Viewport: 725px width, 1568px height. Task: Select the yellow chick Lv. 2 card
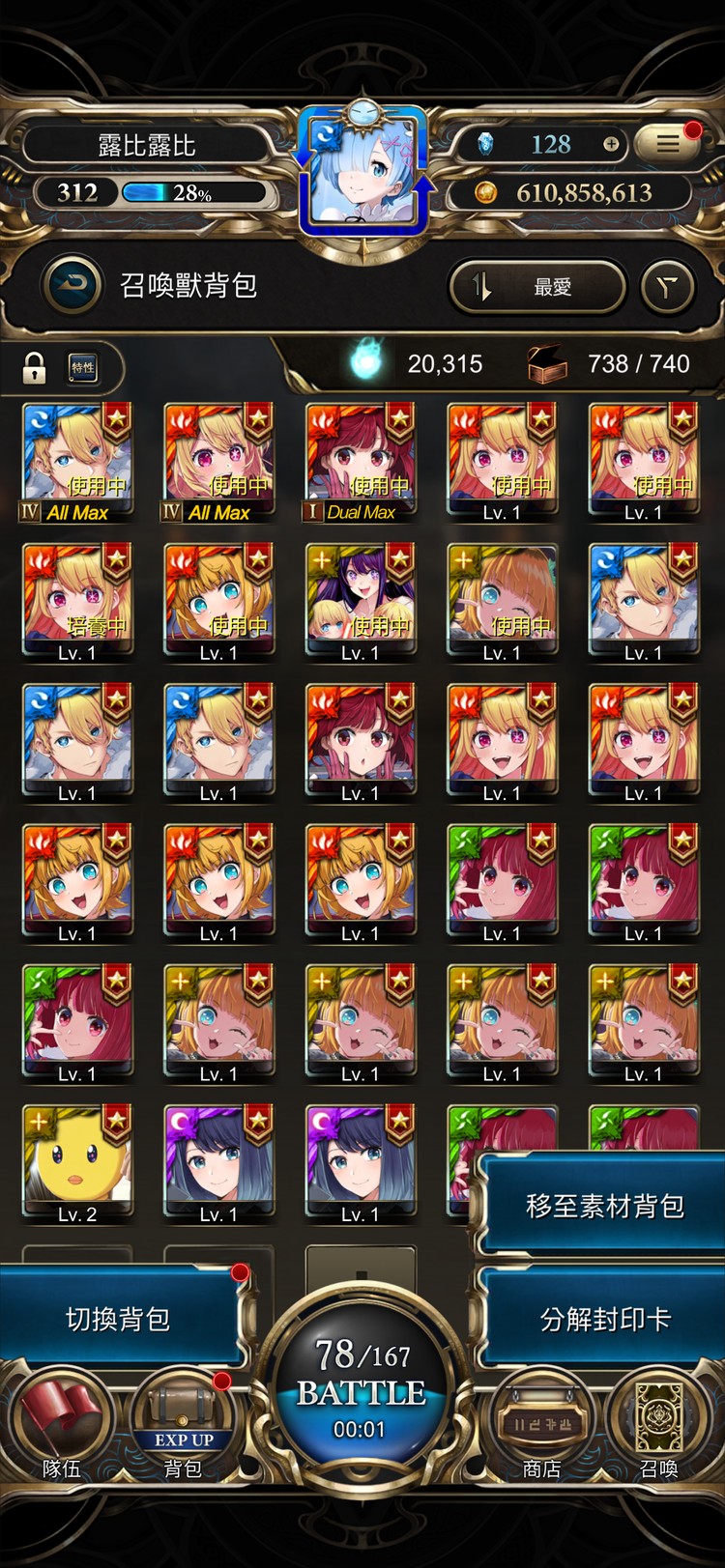click(x=77, y=1162)
